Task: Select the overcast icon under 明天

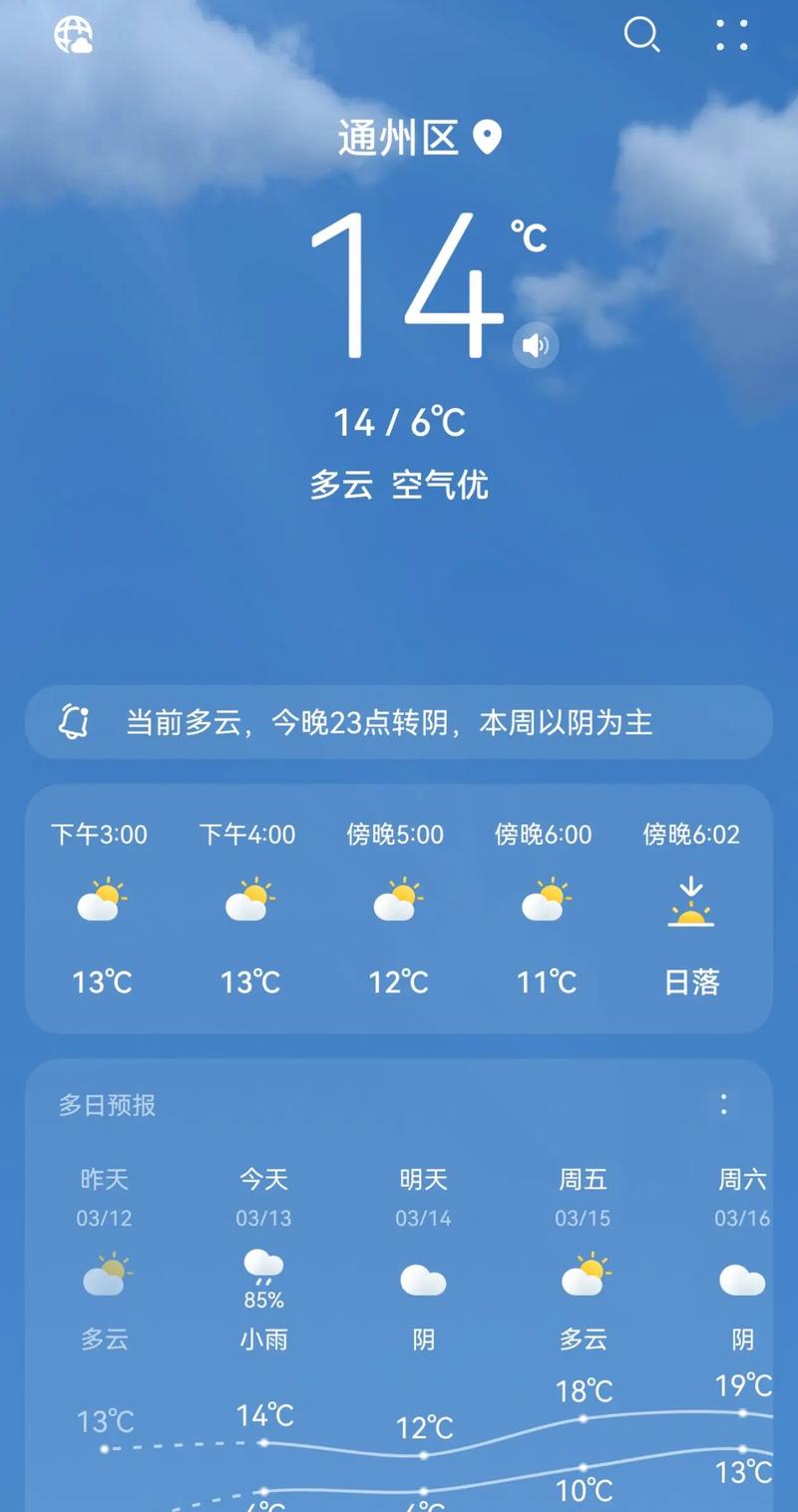Action: (423, 1278)
